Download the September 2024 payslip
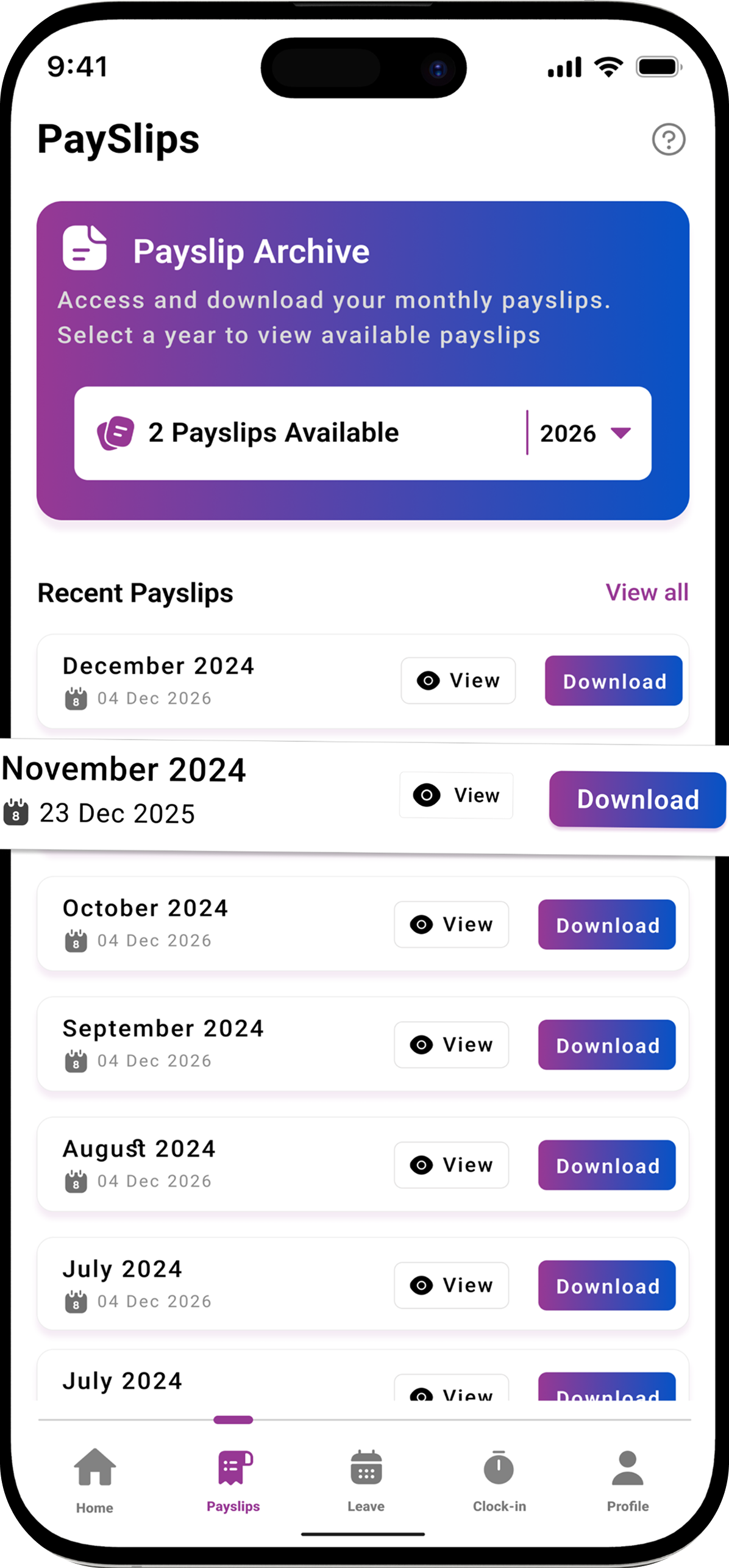 coord(606,1045)
